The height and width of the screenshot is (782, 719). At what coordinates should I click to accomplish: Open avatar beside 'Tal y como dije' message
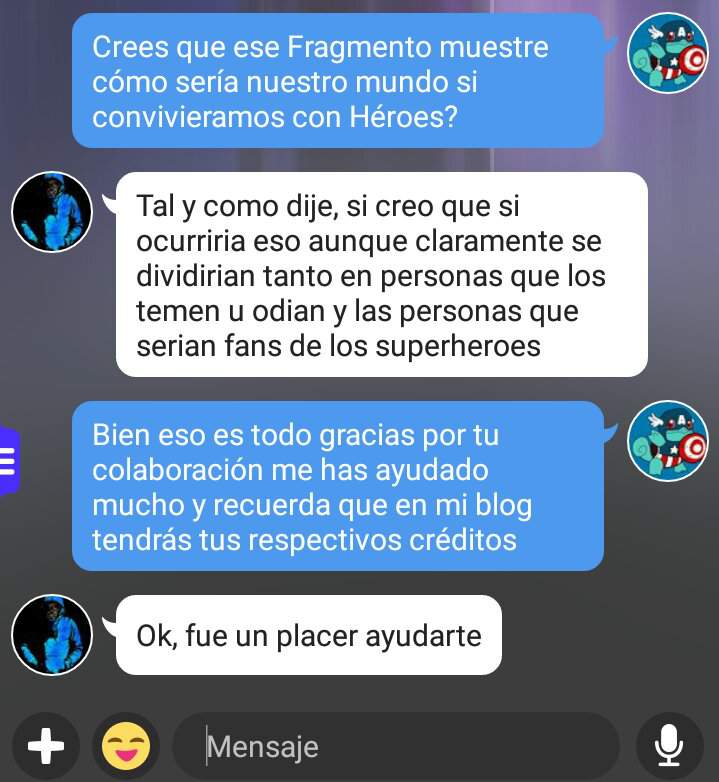click(52, 212)
